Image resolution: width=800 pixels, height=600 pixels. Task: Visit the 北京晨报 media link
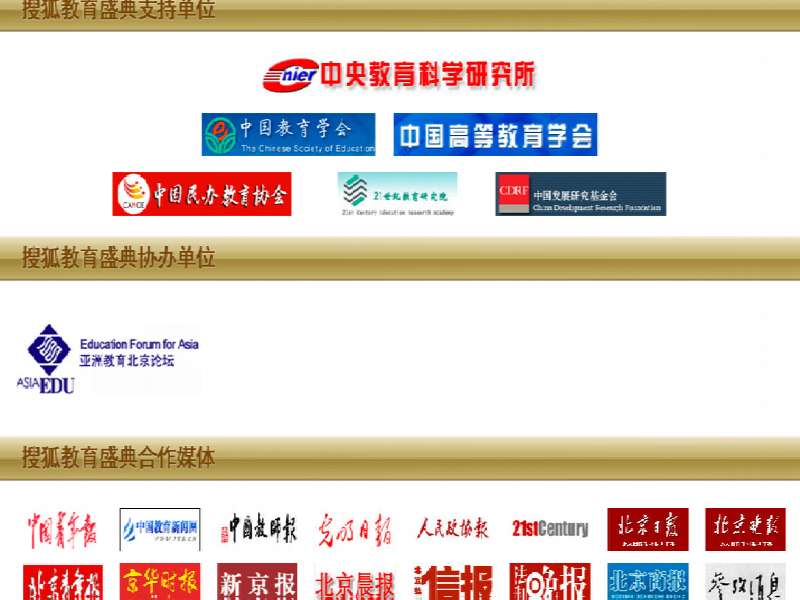tap(355, 583)
